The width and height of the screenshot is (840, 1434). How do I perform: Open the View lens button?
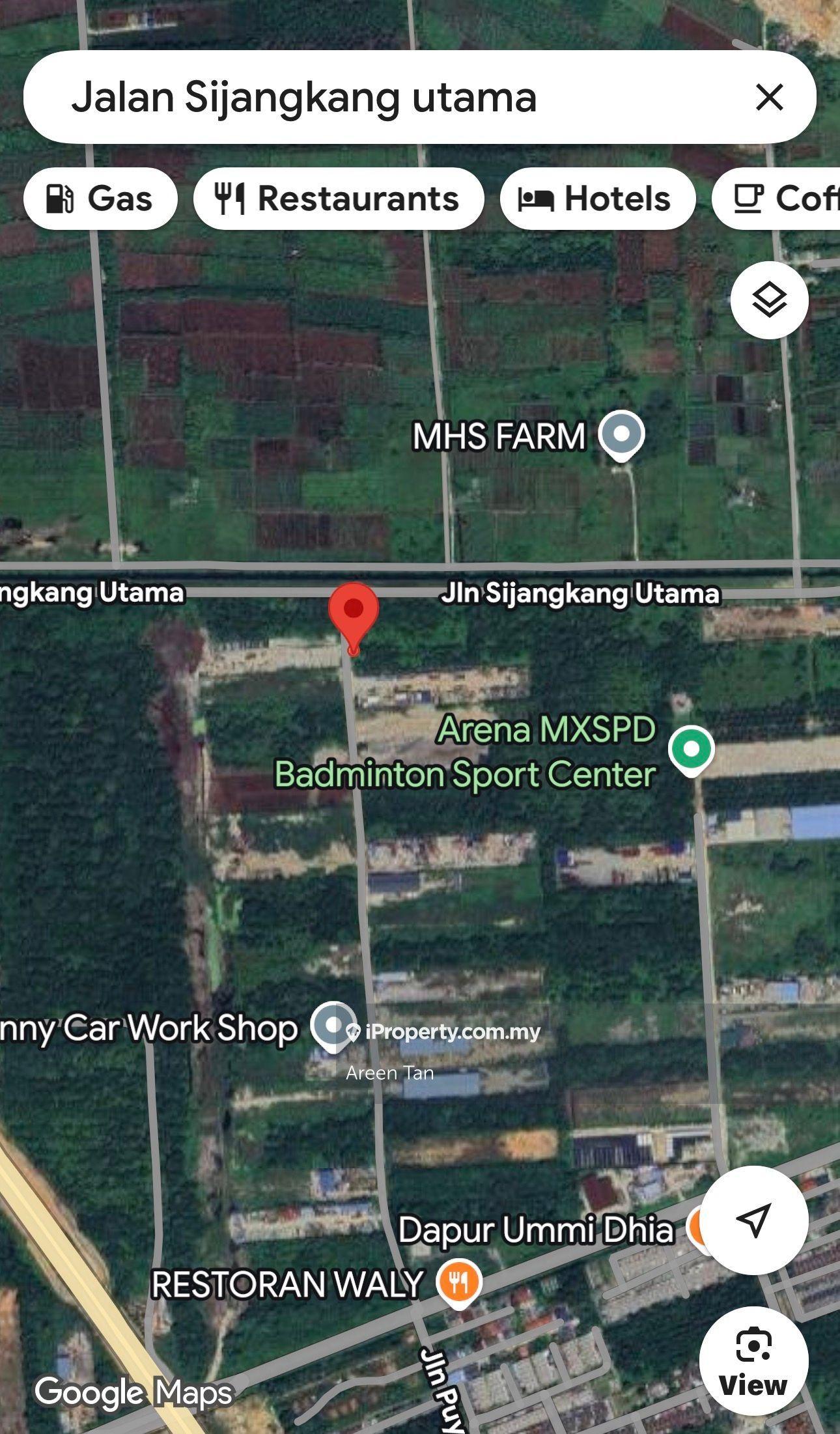click(753, 1360)
